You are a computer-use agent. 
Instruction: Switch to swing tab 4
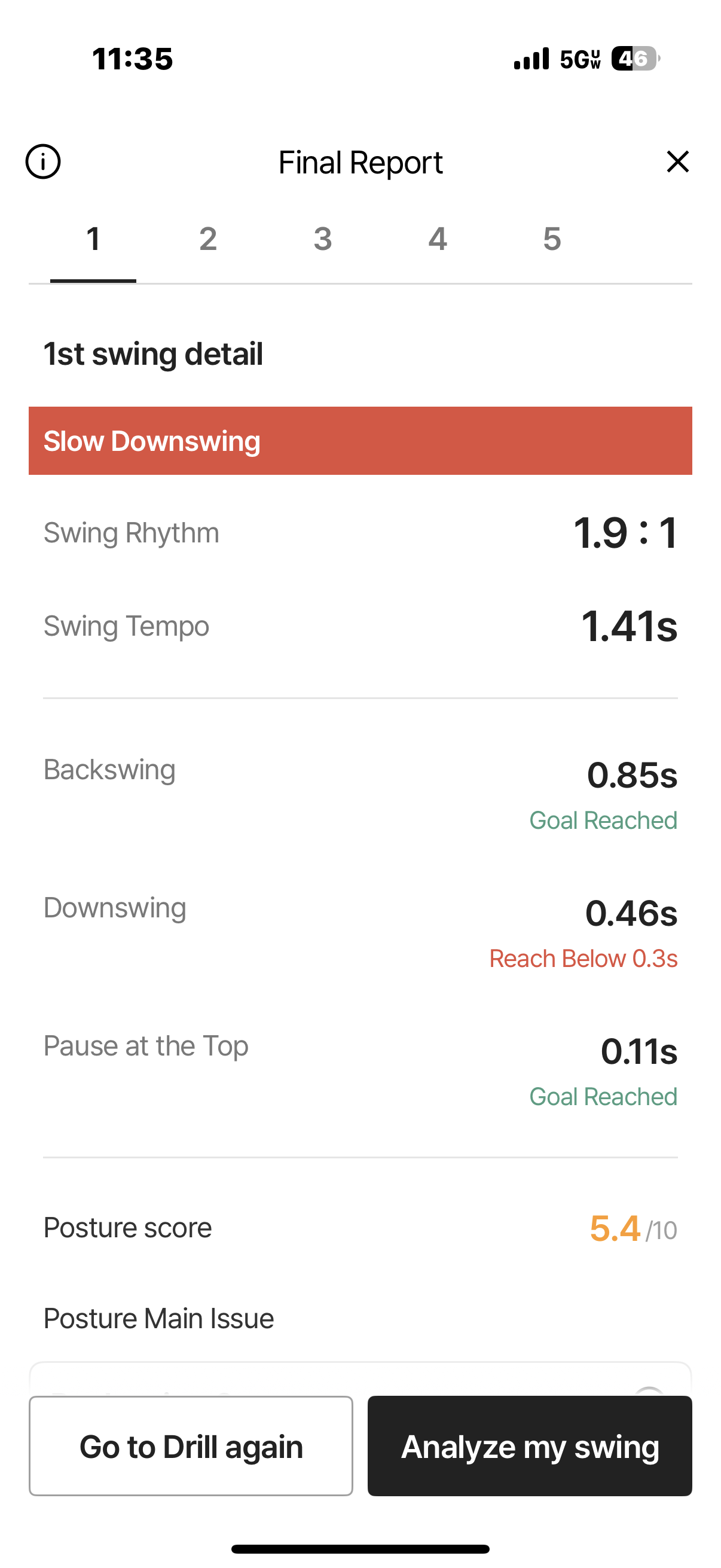click(438, 239)
